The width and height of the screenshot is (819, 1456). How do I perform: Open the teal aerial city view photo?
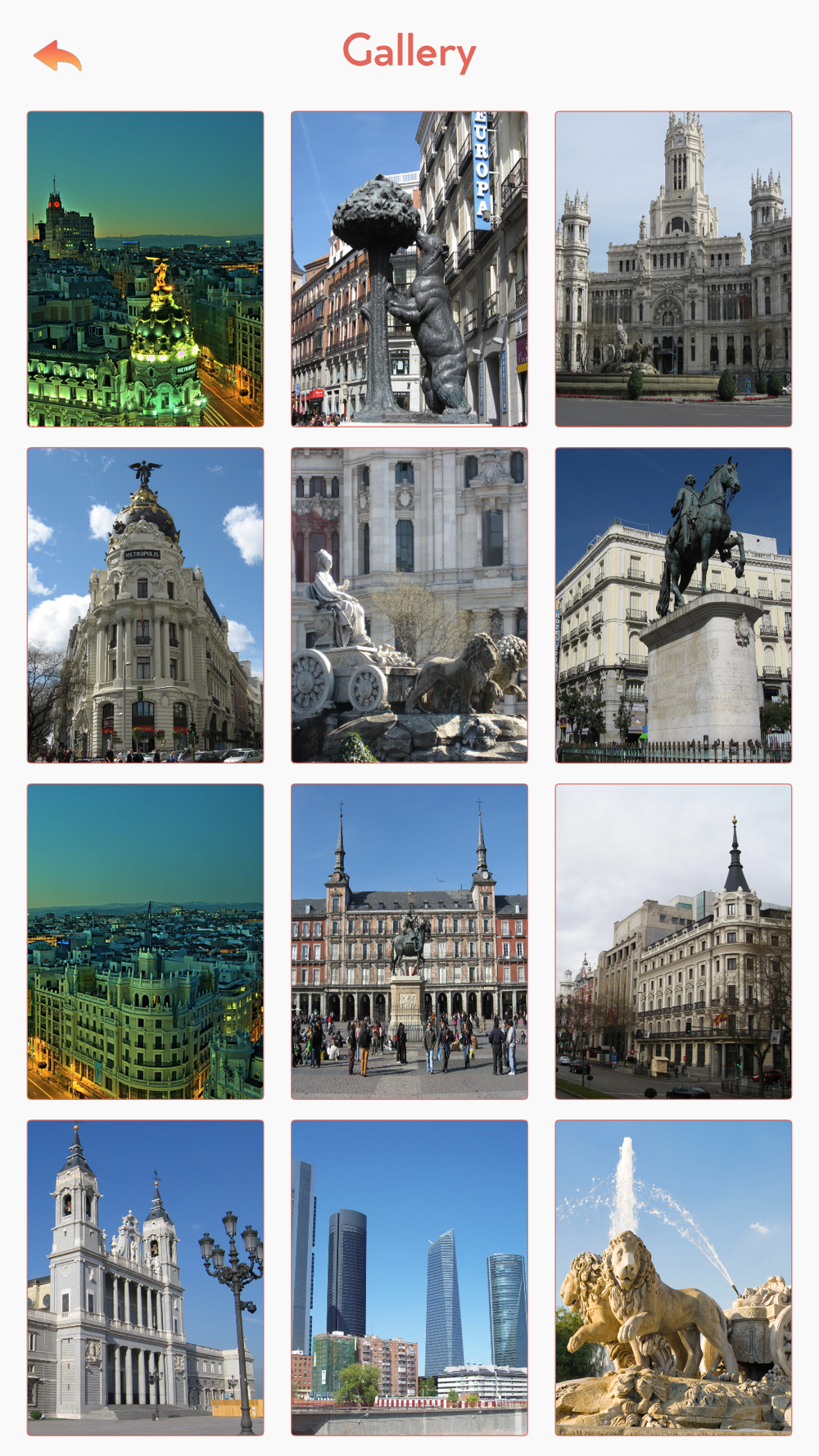146,942
